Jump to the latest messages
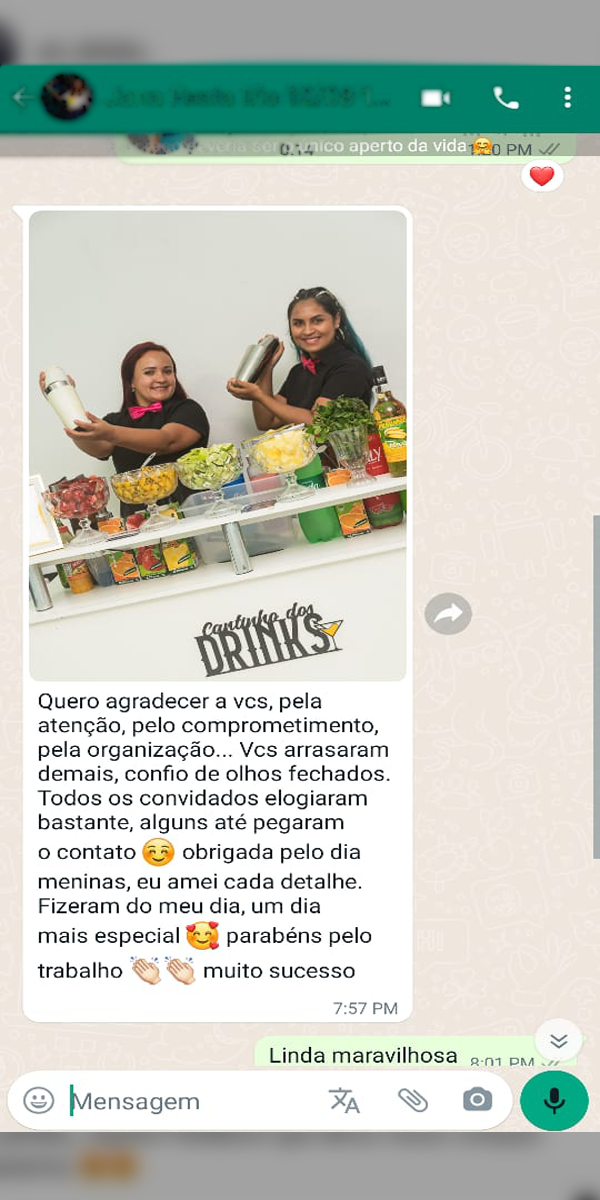Viewport: 600px width, 1200px height. pos(558,1037)
